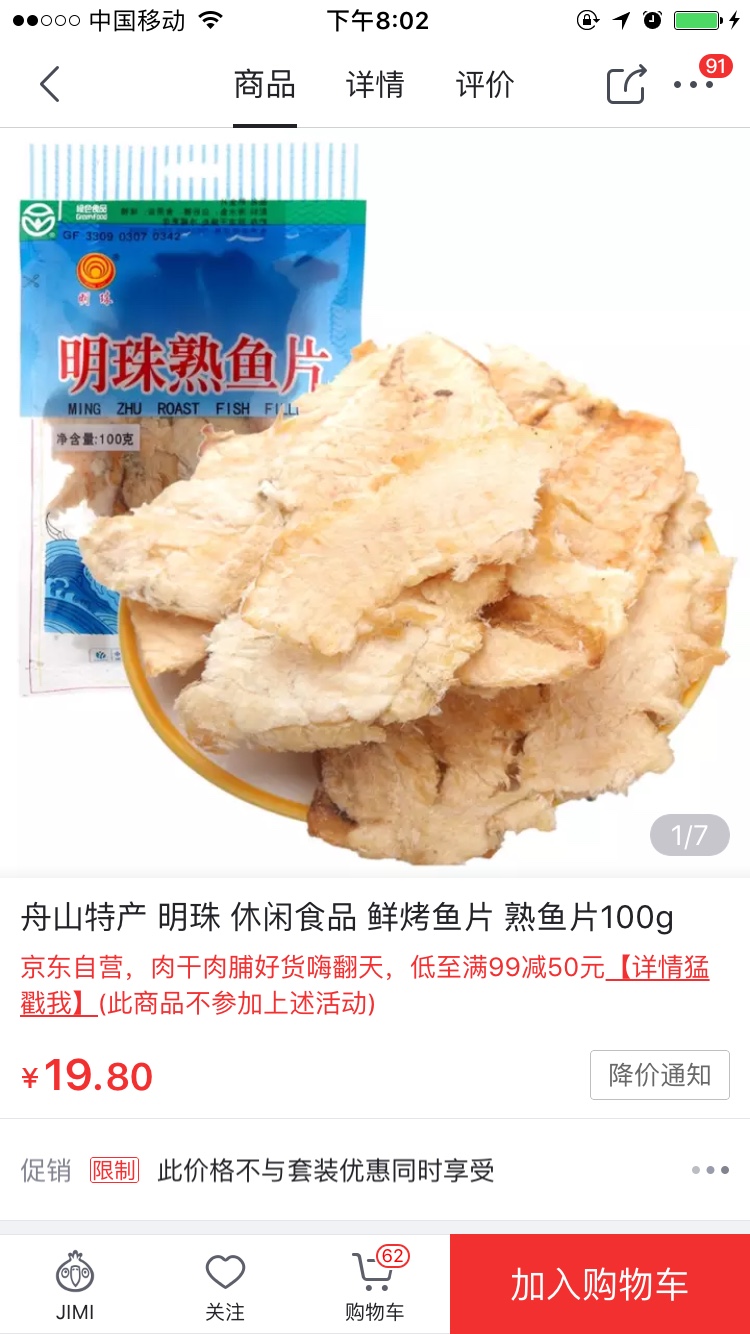Switch to the 评价 tab
Screen dimensions: 750x1334
tap(484, 84)
